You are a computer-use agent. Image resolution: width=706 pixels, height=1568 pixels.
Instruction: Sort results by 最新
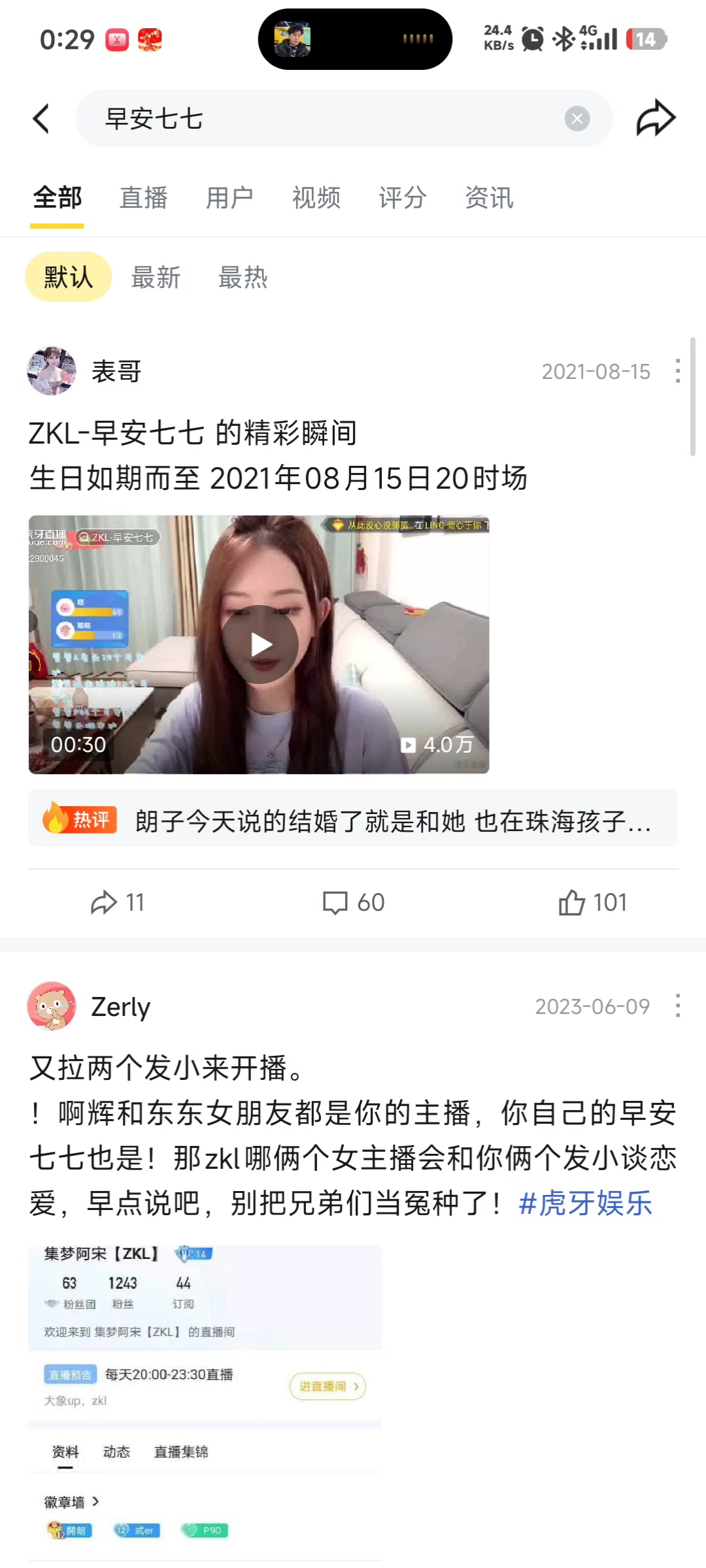156,278
